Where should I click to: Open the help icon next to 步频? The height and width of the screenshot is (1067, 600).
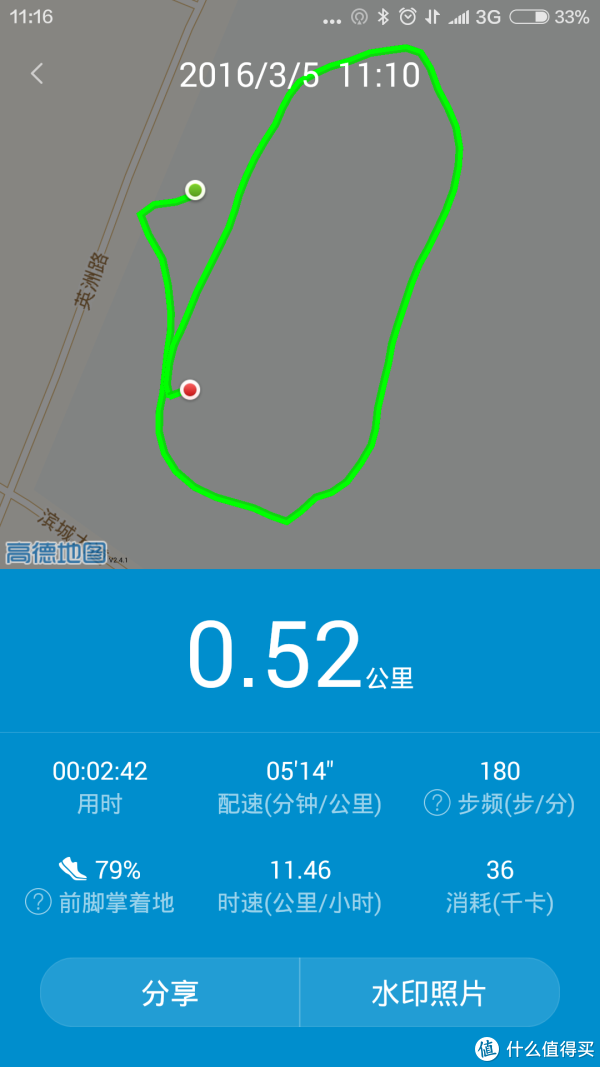(x=436, y=803)
